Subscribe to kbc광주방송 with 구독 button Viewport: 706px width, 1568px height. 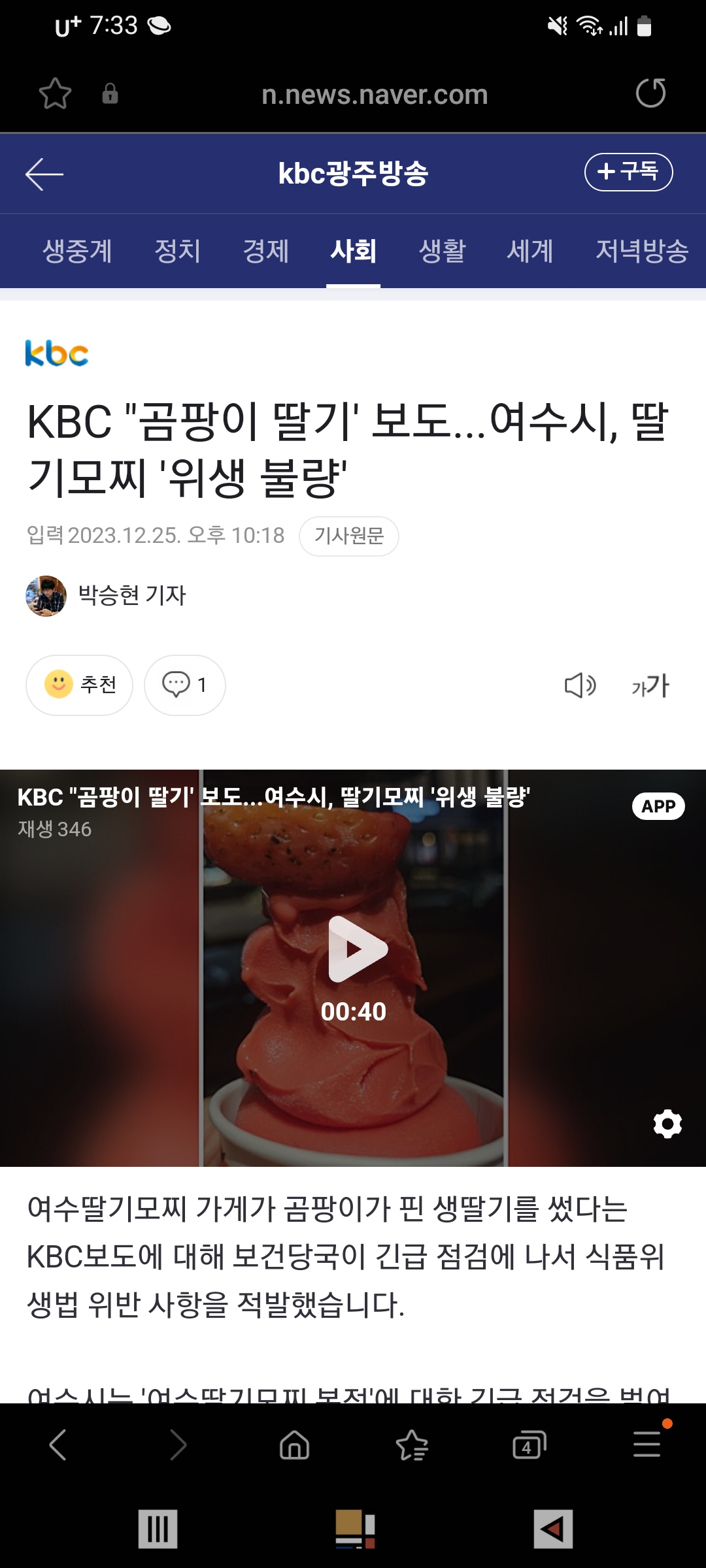coord(628,172)
